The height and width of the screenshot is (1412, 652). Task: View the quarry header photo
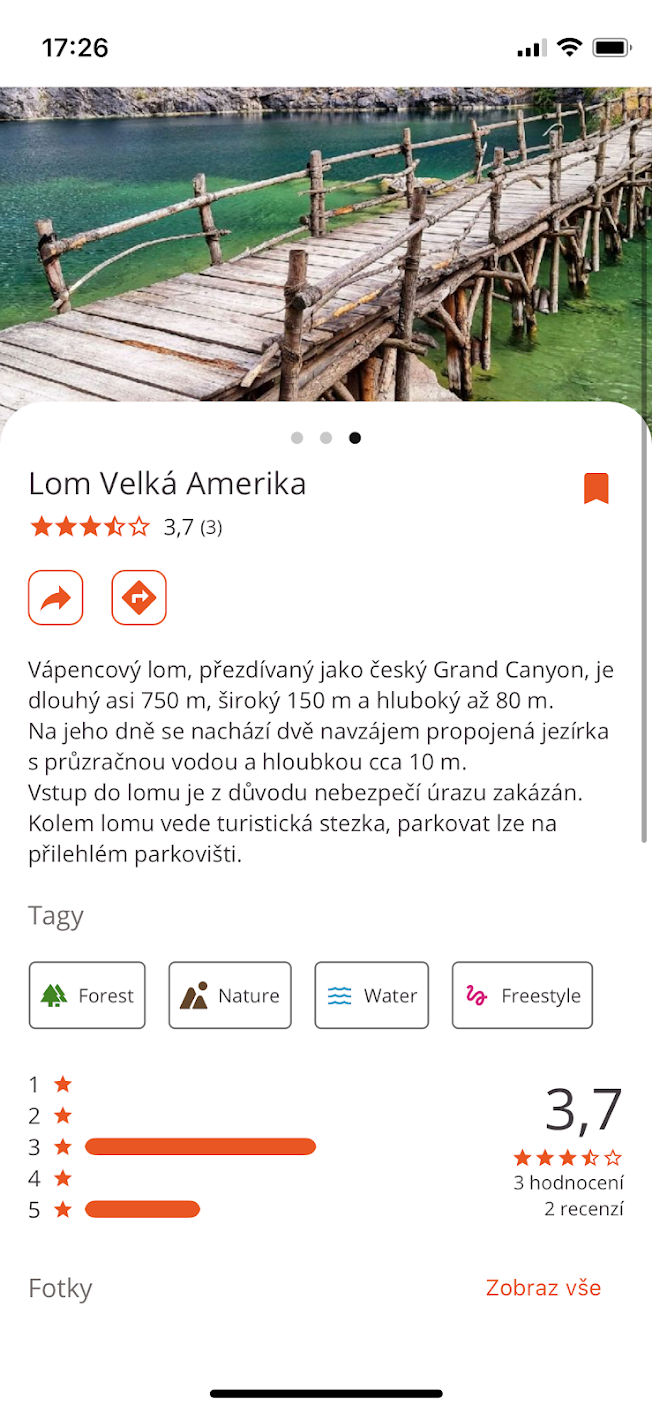pyautogui.click(x=326, y=240)
